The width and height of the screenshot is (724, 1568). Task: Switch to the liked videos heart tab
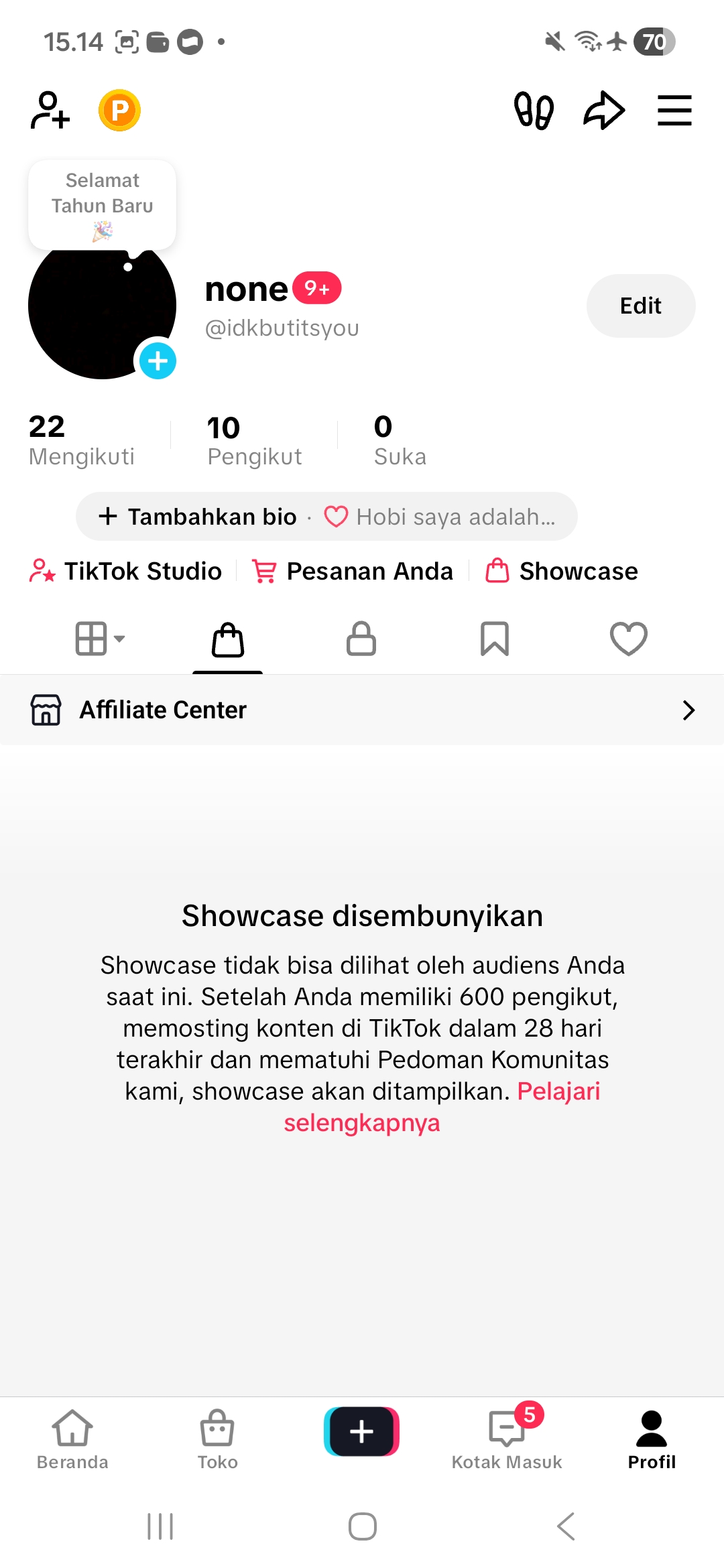[x=628, y=639]
